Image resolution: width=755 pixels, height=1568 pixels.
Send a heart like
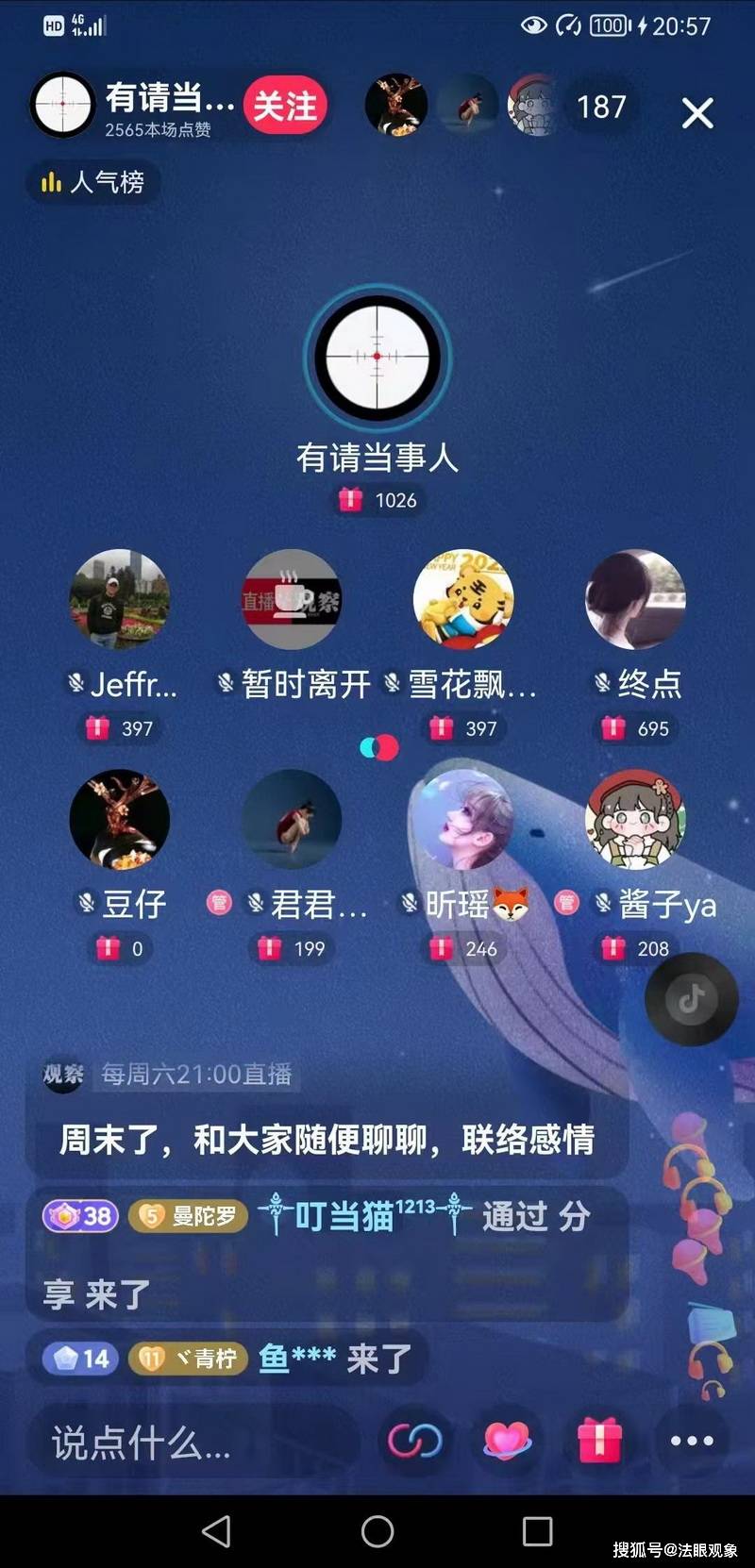(507, 1441)
